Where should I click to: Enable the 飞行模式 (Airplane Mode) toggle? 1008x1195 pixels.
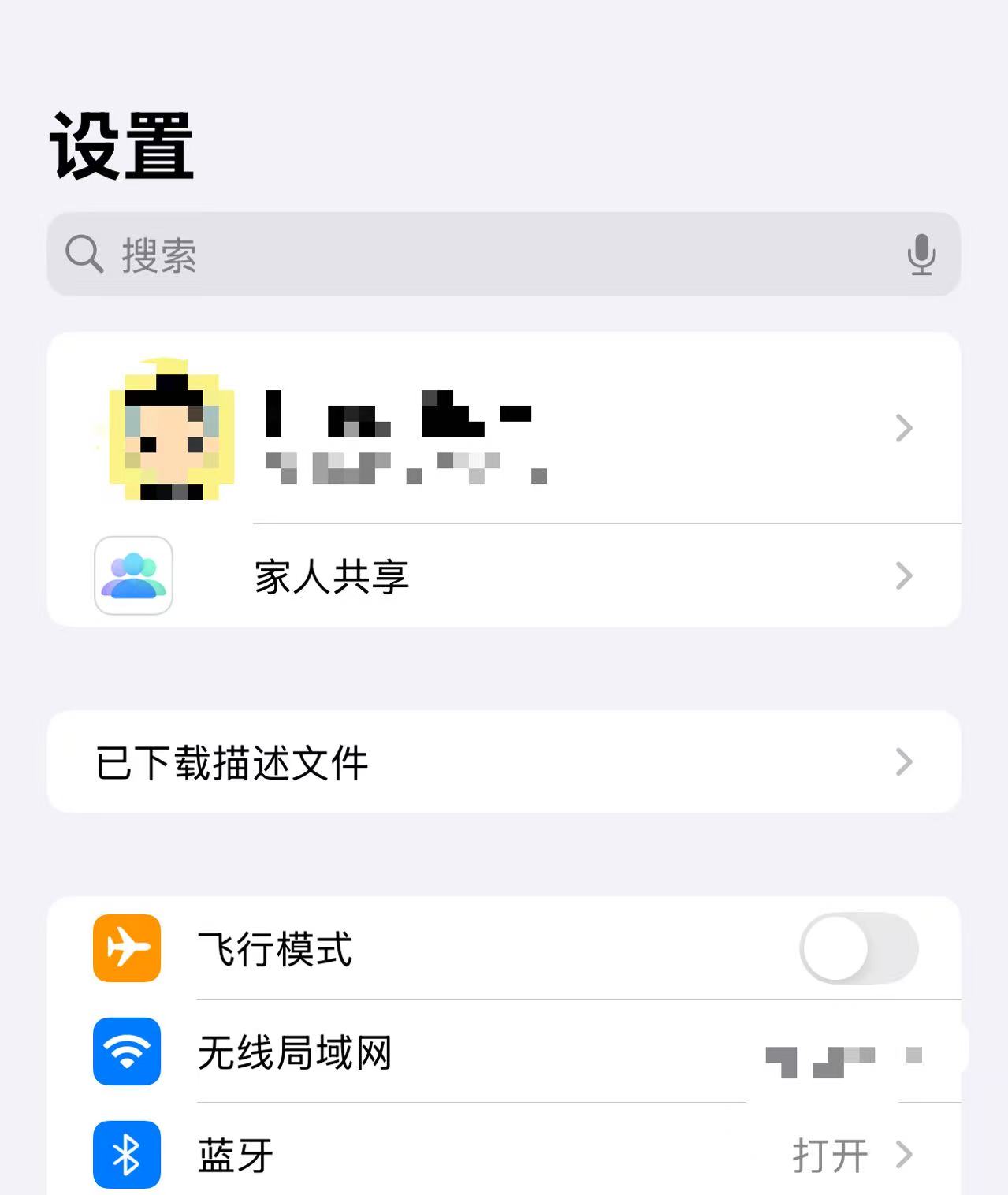coord(857,950)
